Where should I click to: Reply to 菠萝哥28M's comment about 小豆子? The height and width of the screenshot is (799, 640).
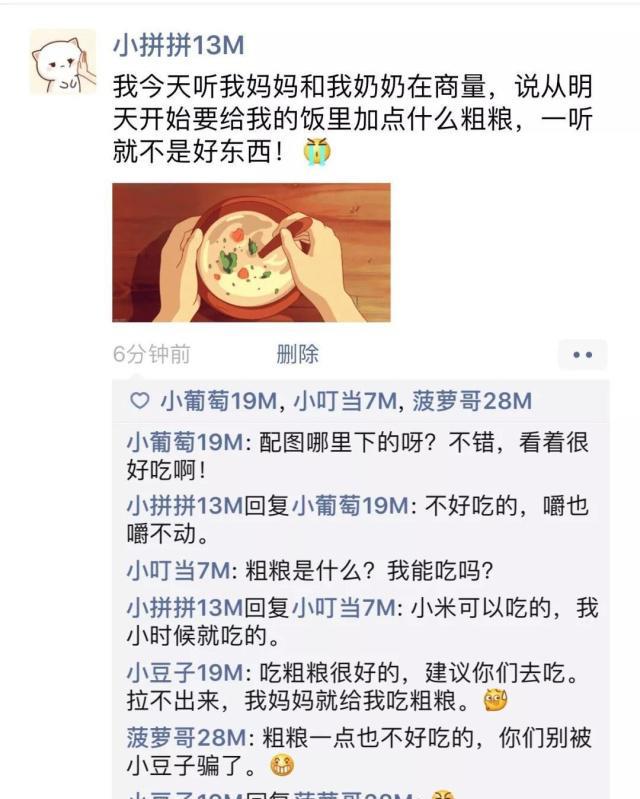tap(359, 751)
